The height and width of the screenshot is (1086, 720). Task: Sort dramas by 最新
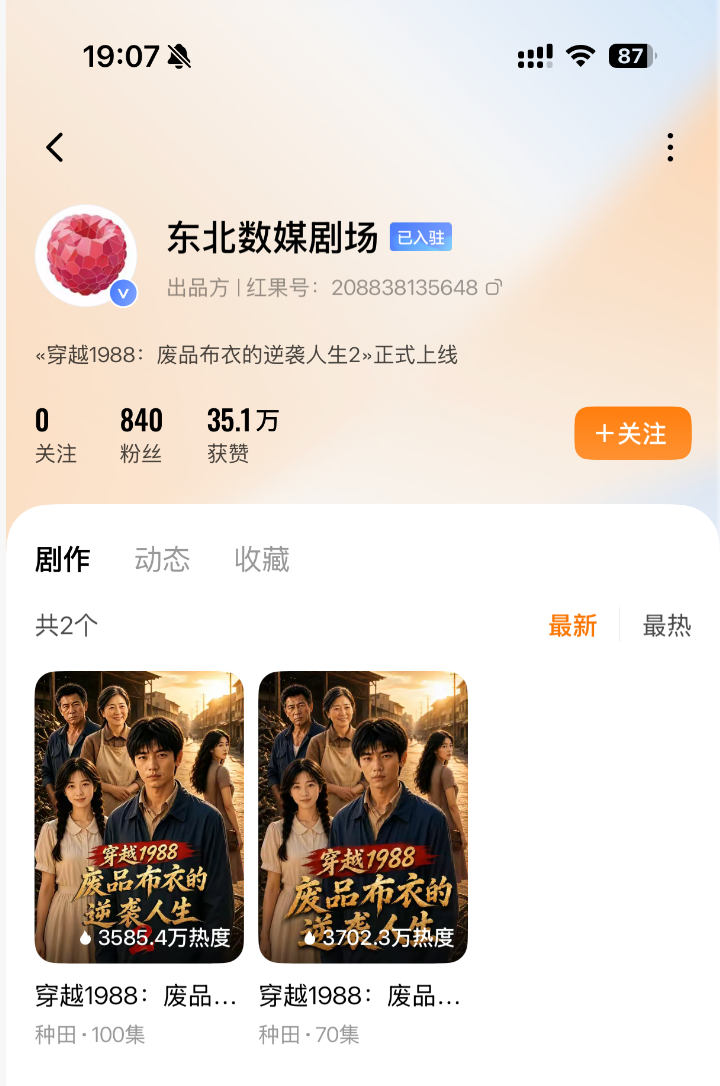[573, 625]
